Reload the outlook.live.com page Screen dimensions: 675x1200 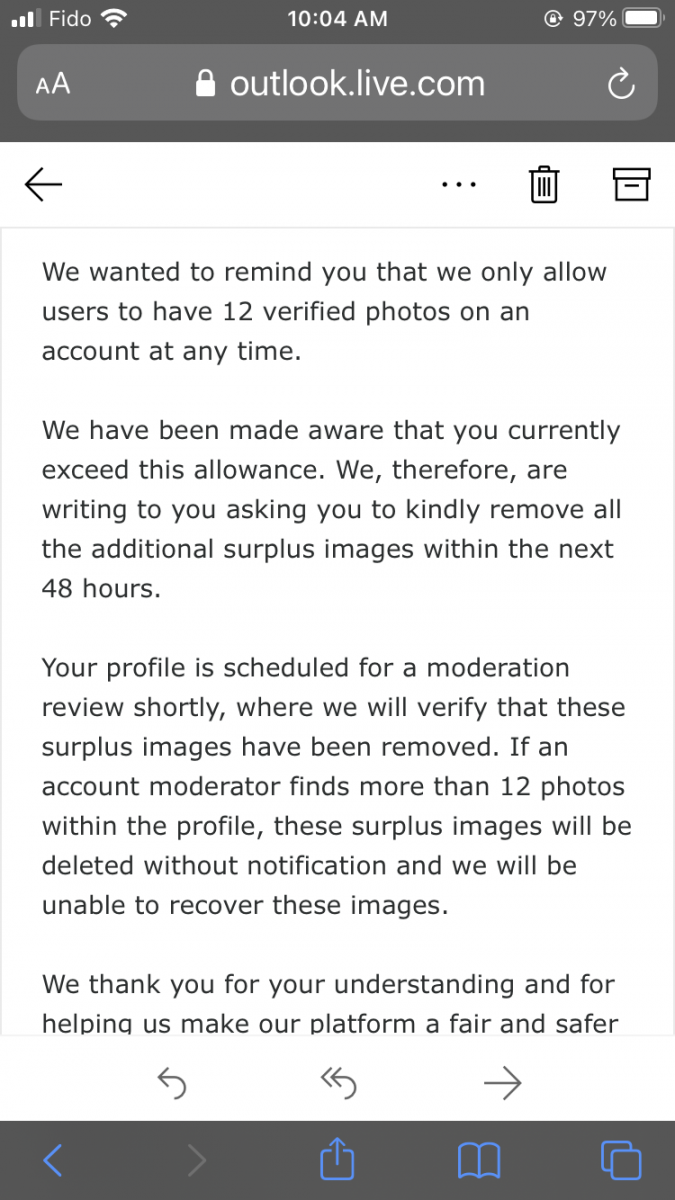tap(621, 84)
